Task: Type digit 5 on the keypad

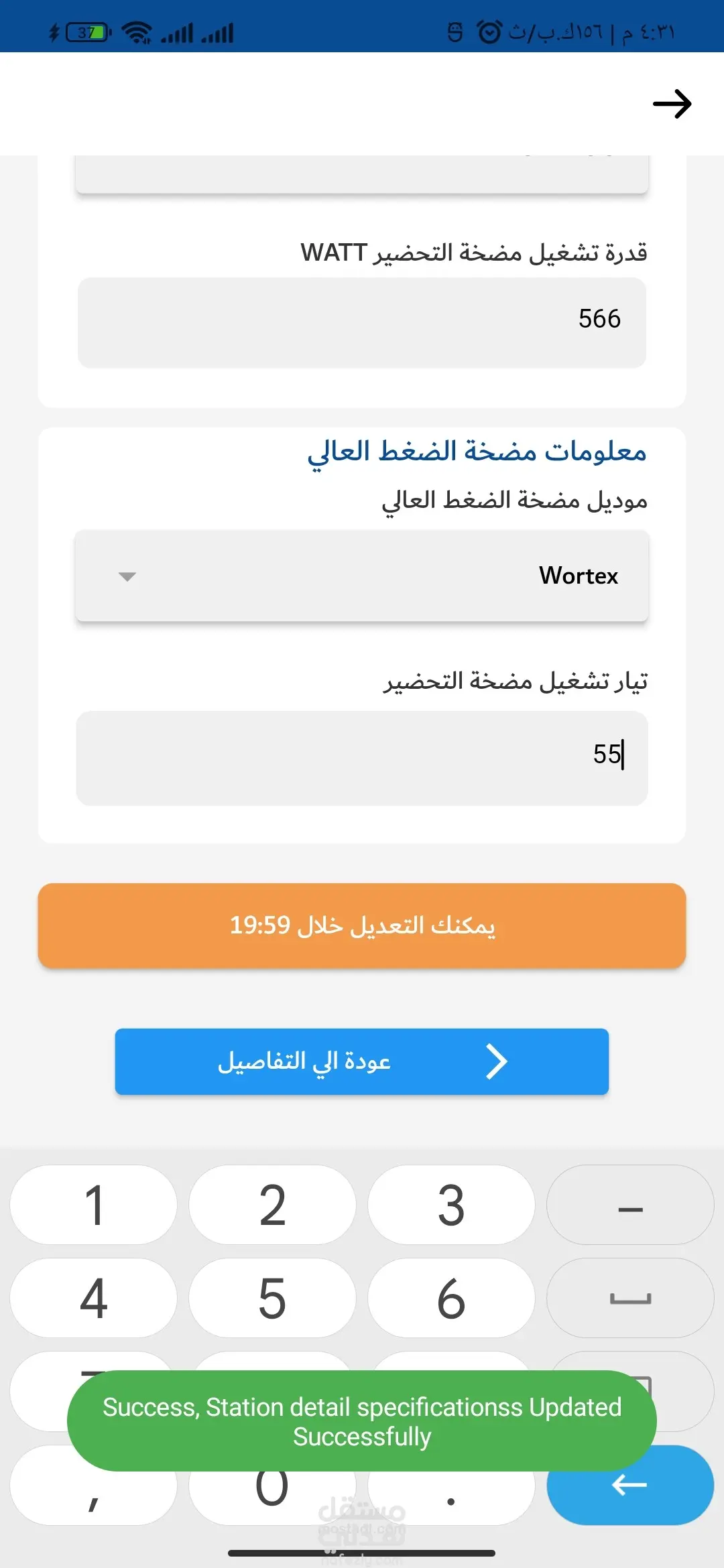Action: coord(272,1298)
